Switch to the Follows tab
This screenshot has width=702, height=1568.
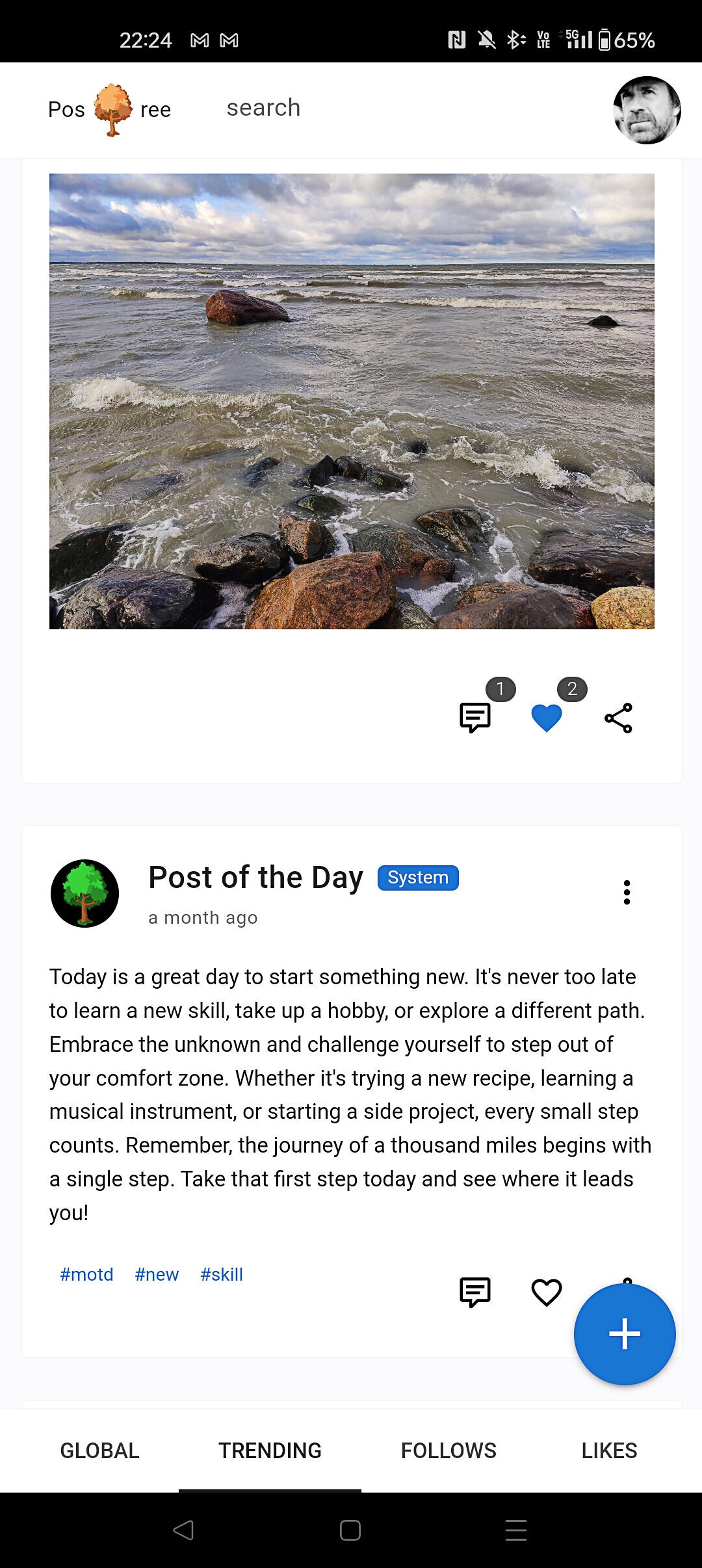click(x=448, y=1450)
